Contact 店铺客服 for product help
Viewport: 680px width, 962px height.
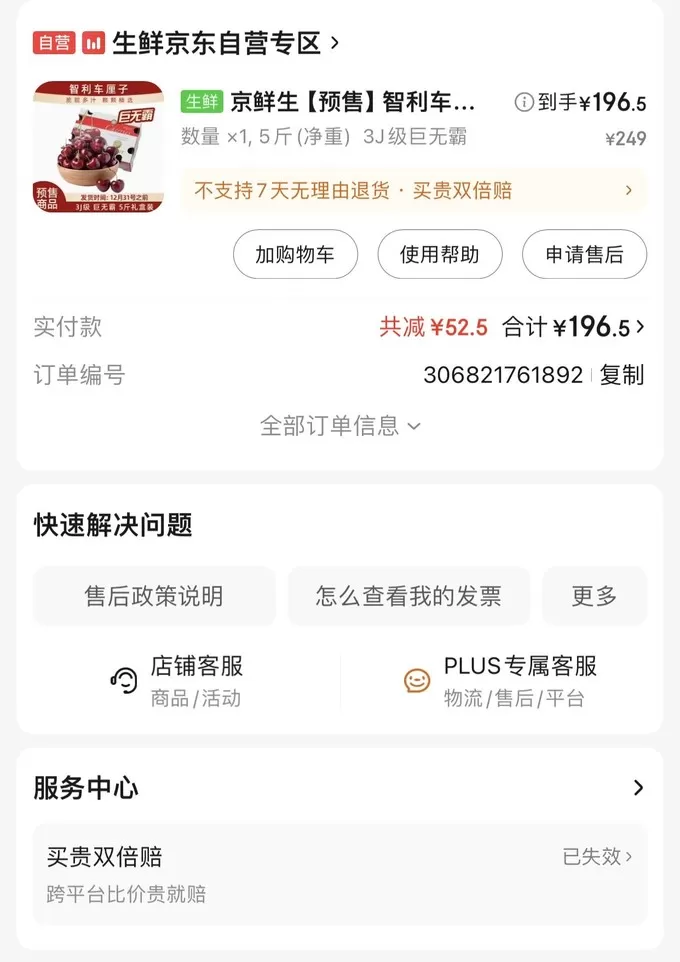point(178,680)
